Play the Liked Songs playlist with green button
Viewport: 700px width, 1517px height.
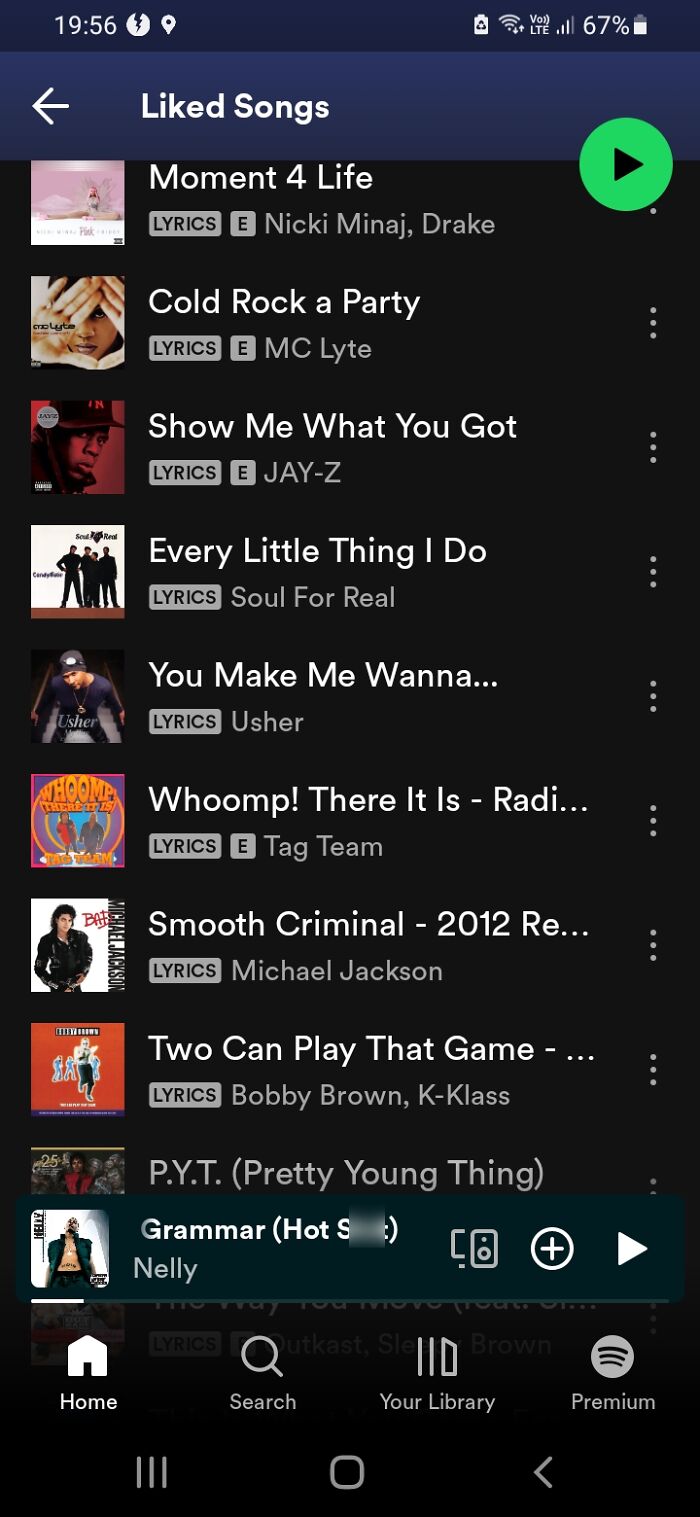(x=626, y=164)
